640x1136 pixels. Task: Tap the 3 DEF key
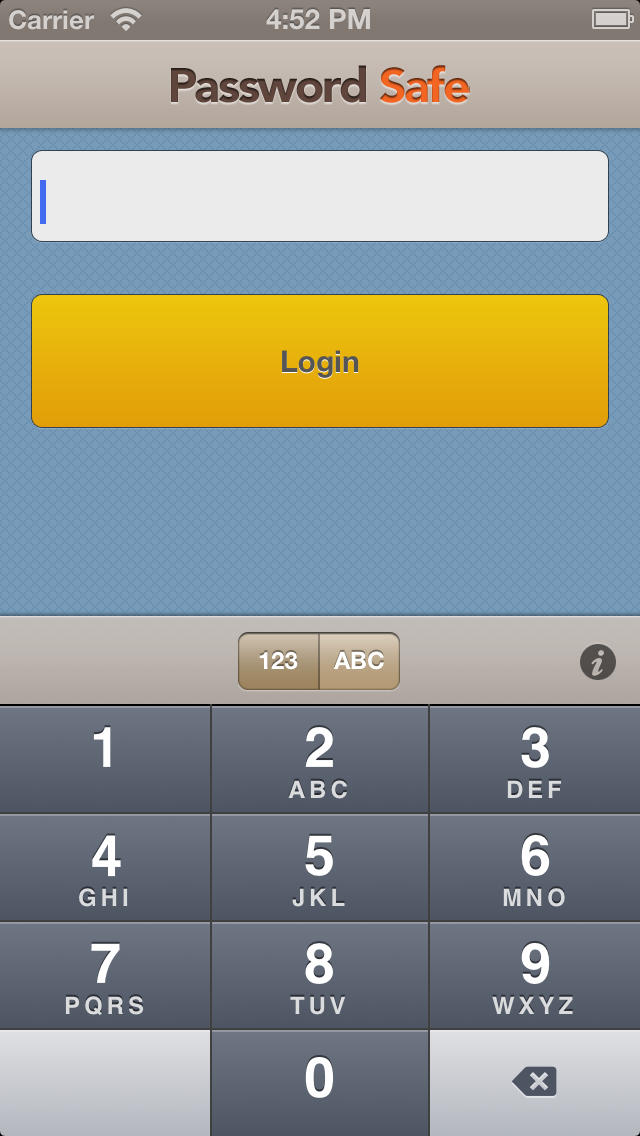point(535,759)
